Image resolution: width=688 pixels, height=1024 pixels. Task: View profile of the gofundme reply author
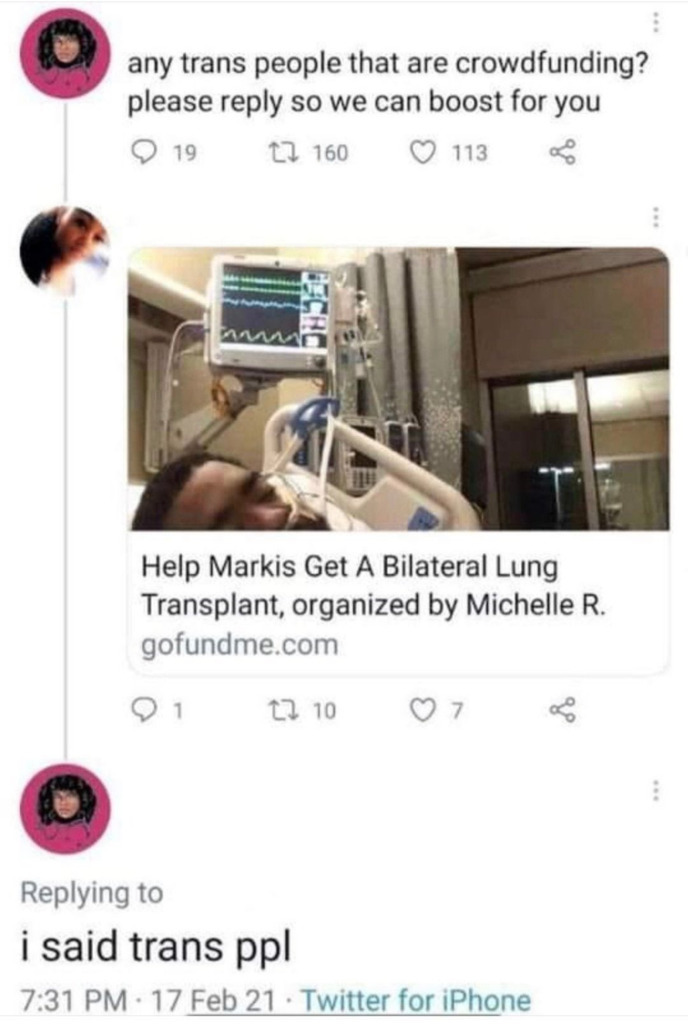63,249
